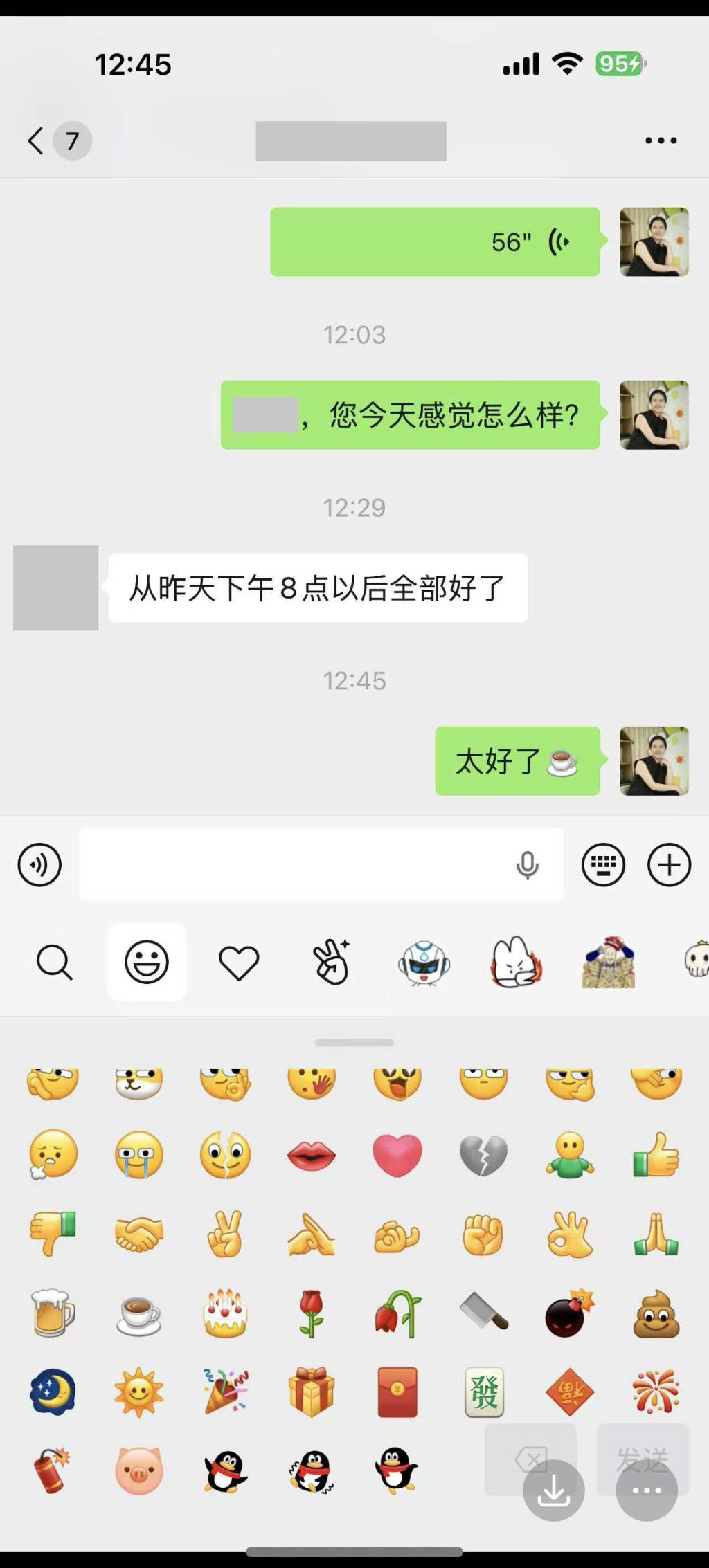The width and height of the screenshot is (709, 1568).
Task: Insert the birthday cake emoji
Action: pos(225,1313)
